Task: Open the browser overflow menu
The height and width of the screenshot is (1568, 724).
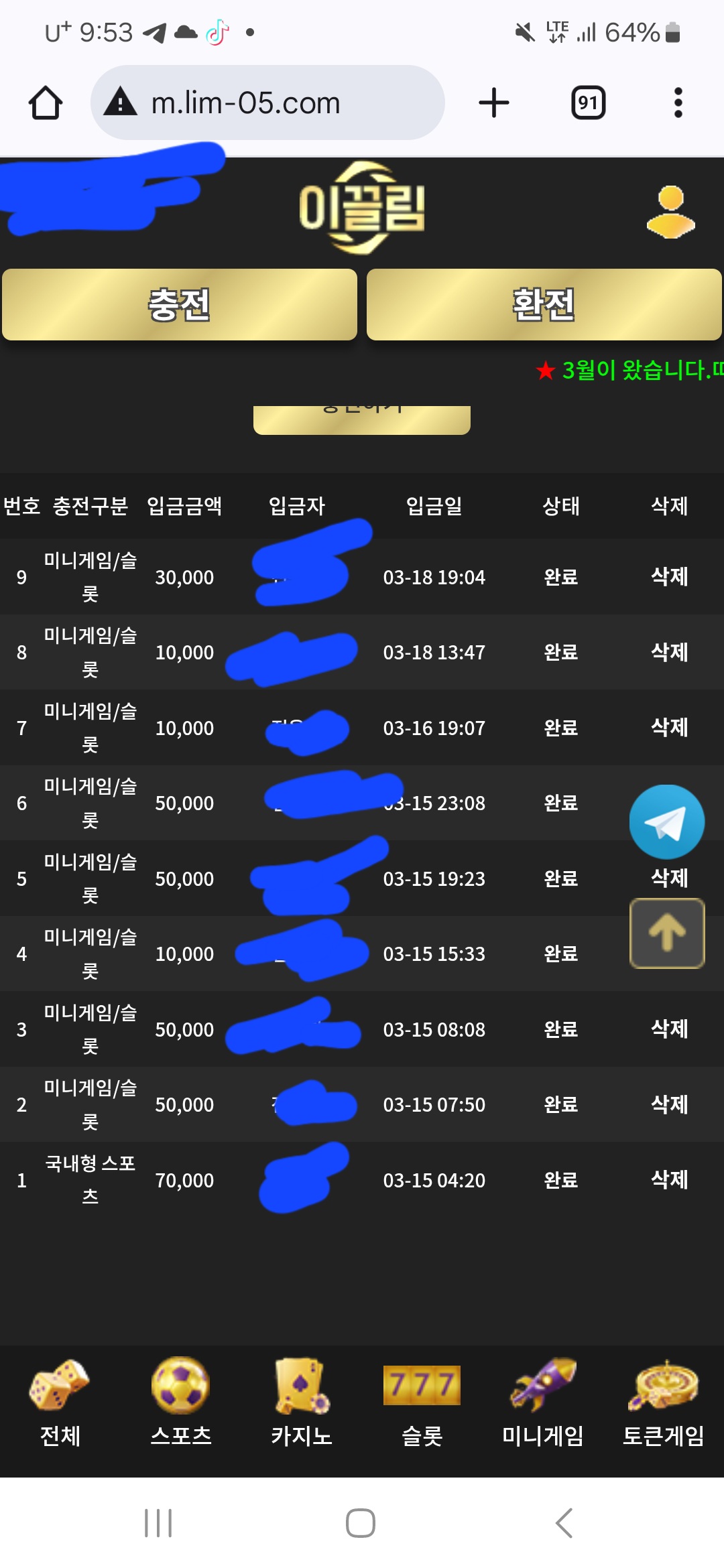Action: click(678, 103)
